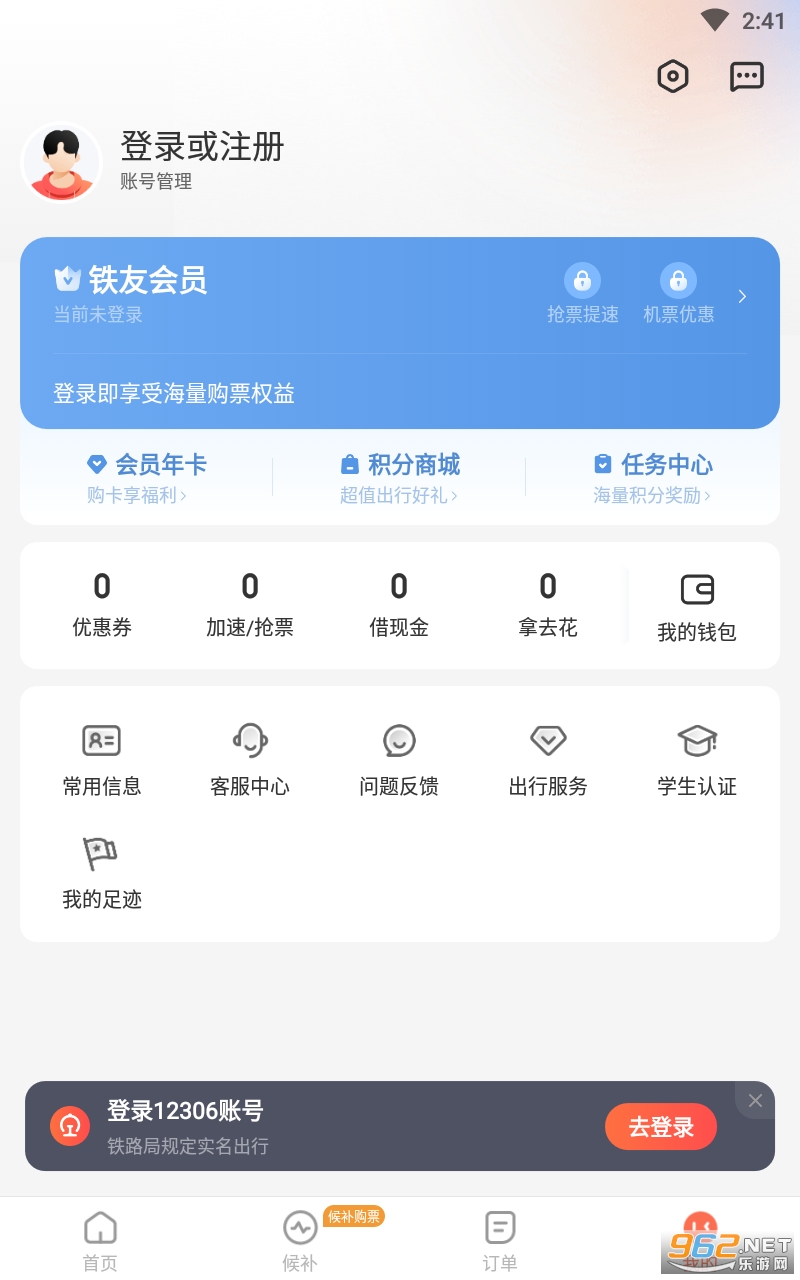Open 问题反馈 feedback
Image resolution: width=800 pixels, height=1280 pixels.
(399, 758)
